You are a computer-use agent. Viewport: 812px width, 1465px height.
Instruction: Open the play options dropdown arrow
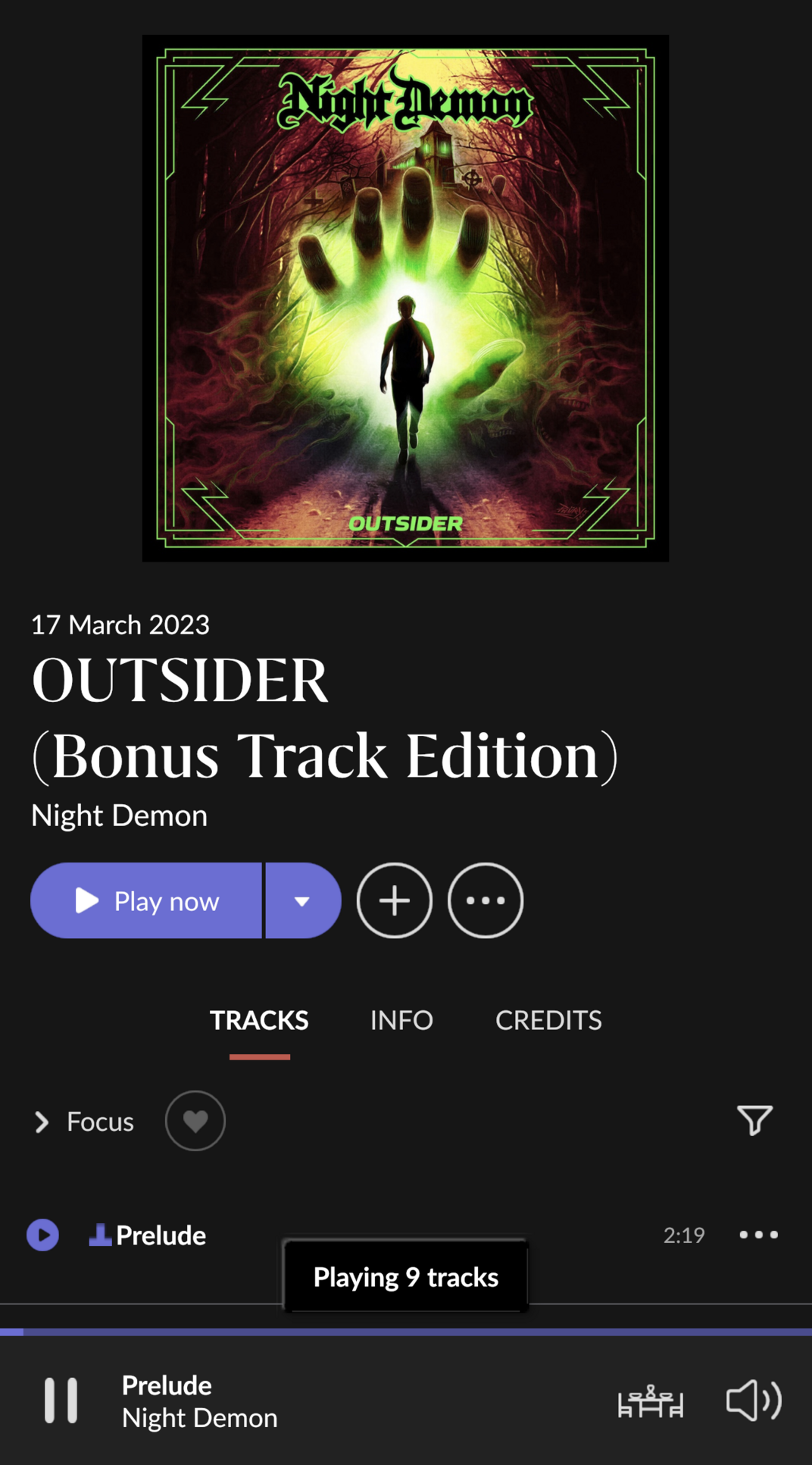(302, 900)
